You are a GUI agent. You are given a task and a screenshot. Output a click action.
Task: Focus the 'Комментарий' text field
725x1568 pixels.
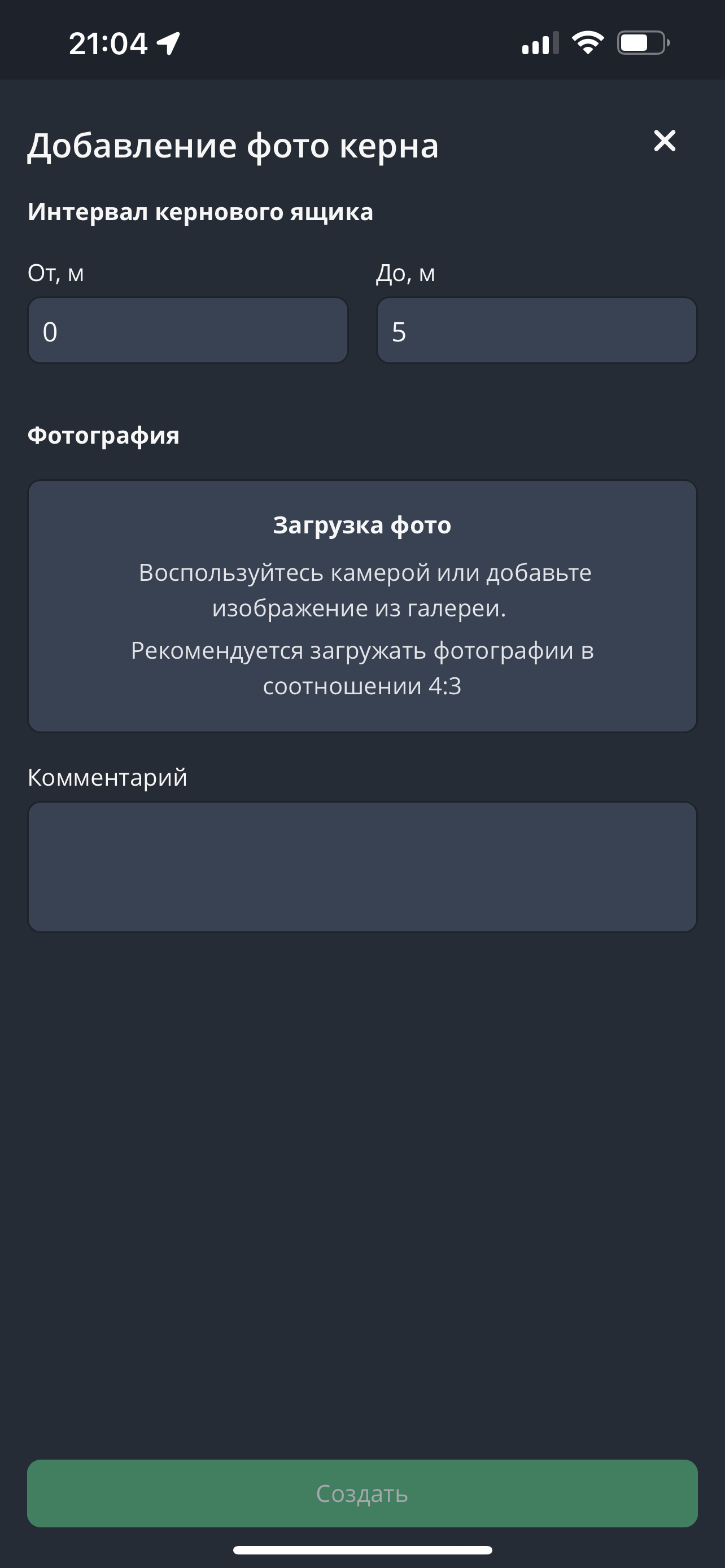click(x=362, y=866)
